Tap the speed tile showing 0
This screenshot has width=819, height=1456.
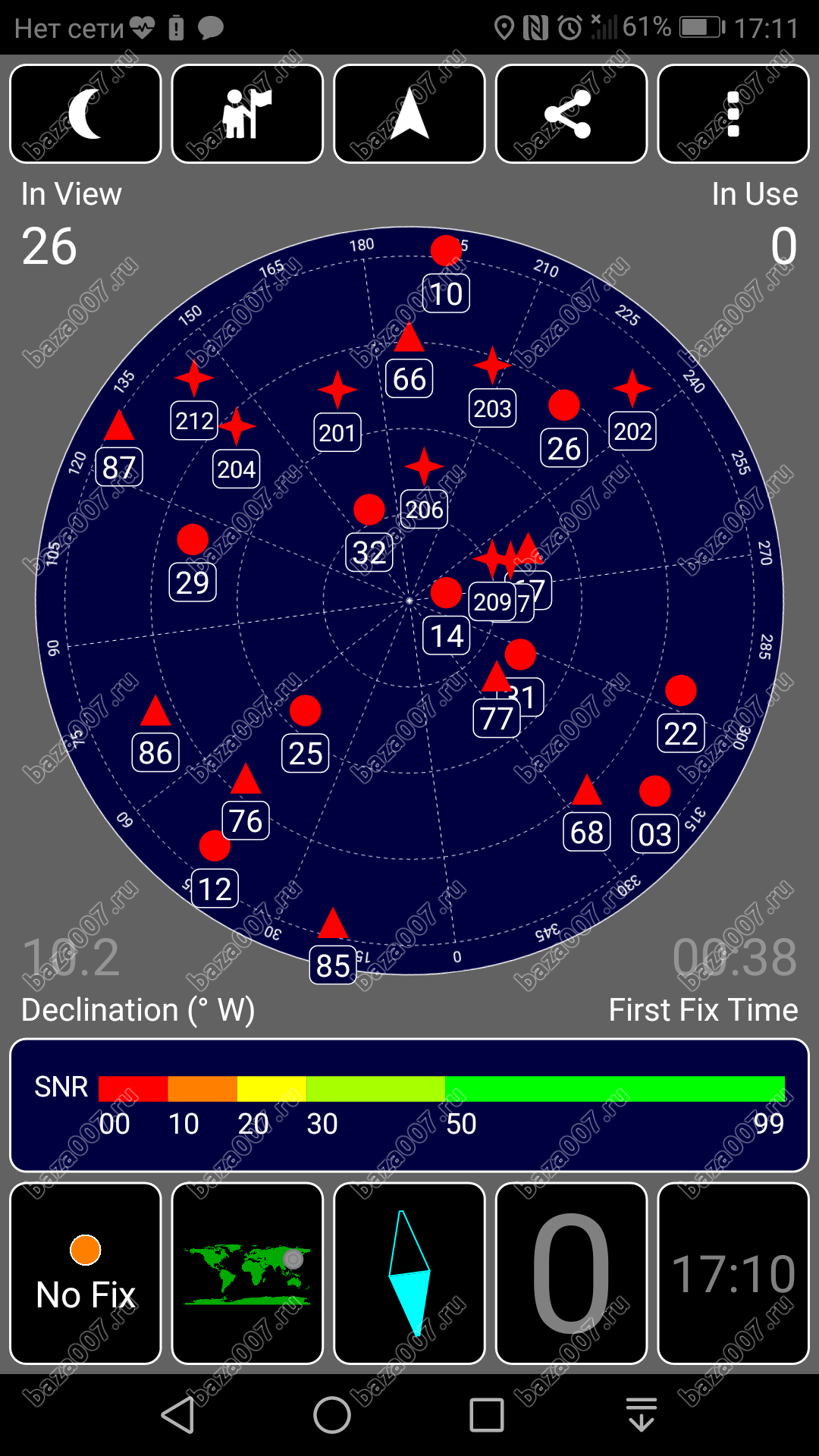point(571,1273)
